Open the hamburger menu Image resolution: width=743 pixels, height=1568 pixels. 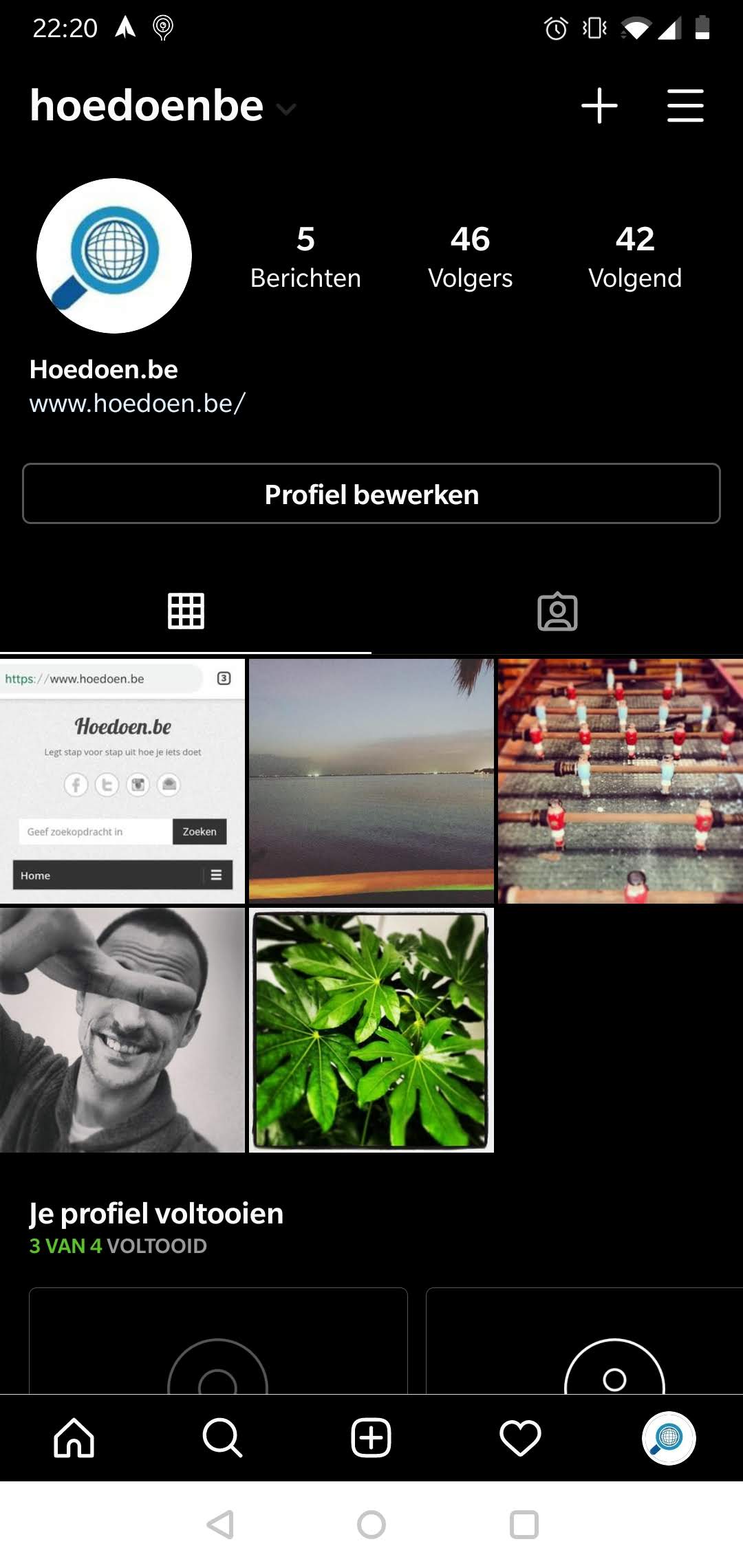[x=685, y=105]
